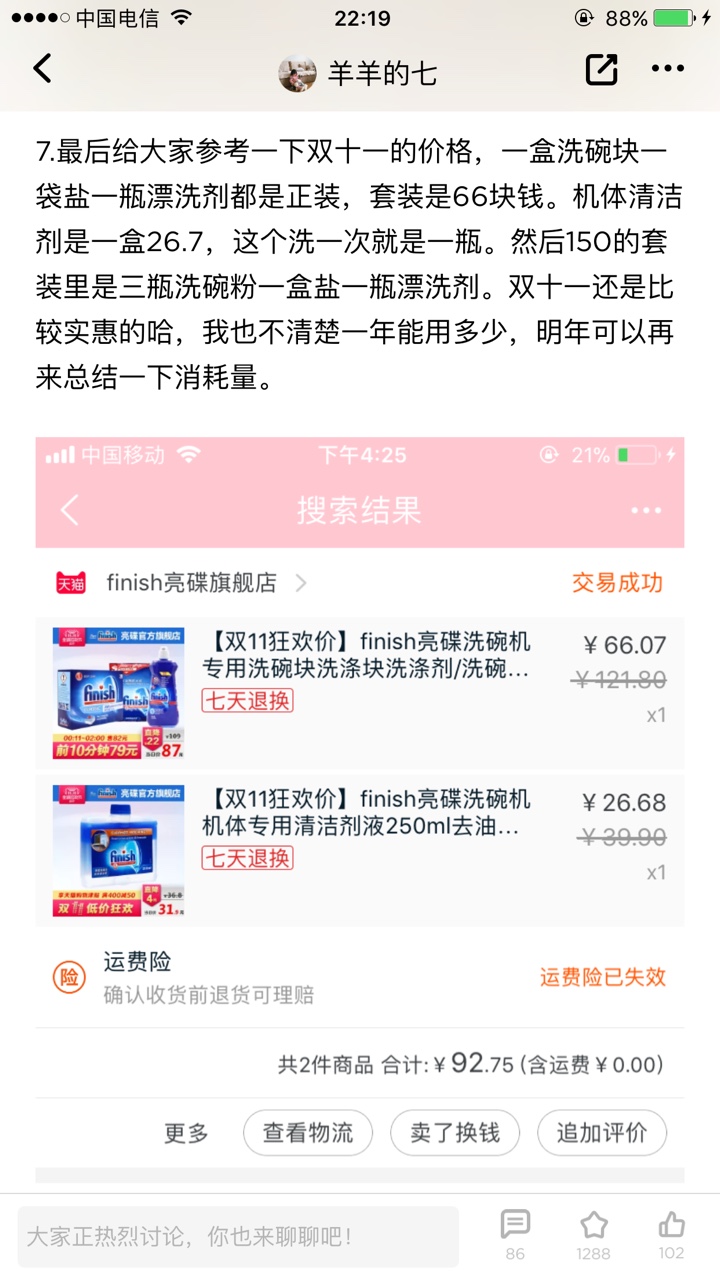
Task: Open the three-dot overflow menu
Action: [x=668, y=69]
